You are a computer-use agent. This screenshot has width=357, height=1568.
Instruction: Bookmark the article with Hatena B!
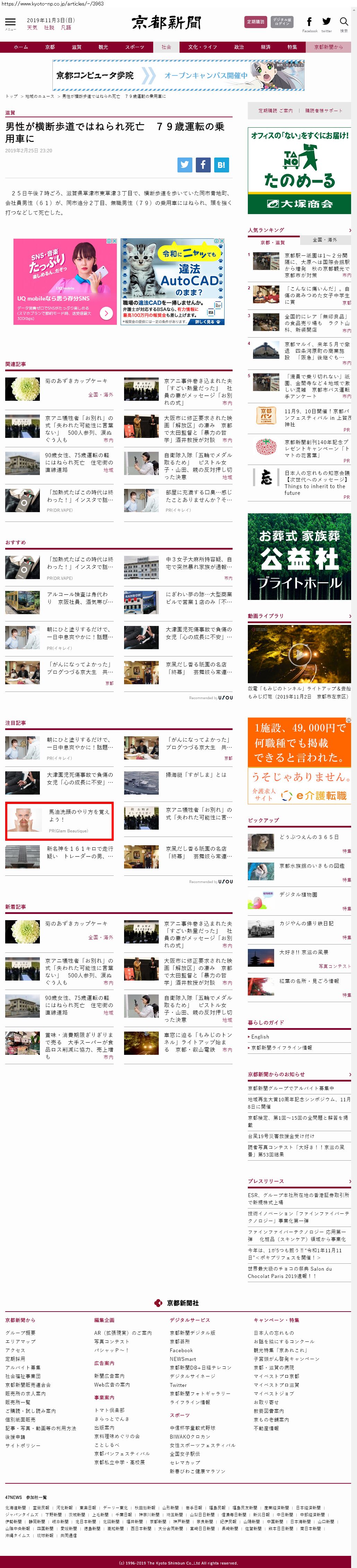coord(221,164)
